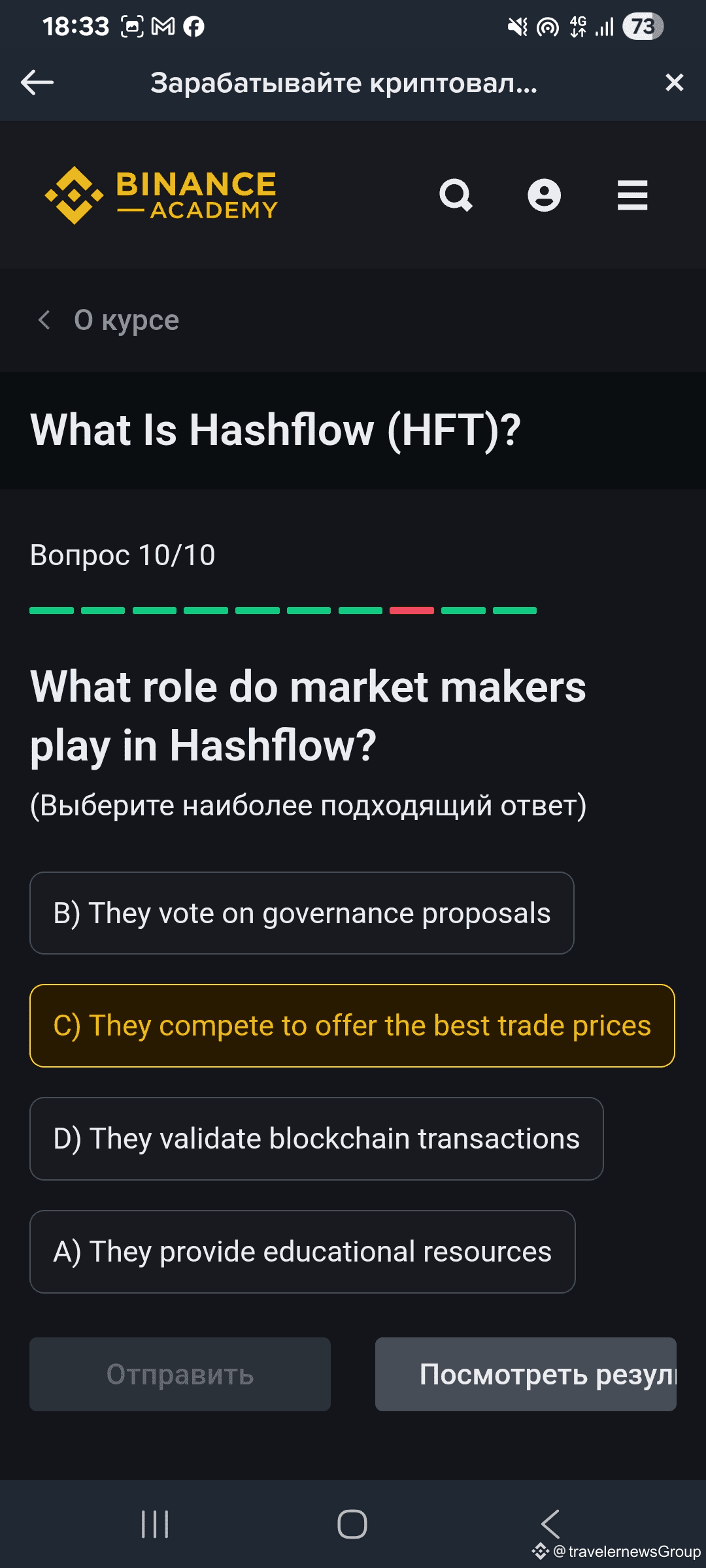Screen dimensions: 706x1568
Task: Select answer B about governance proposals
Action: pos(302,913)
